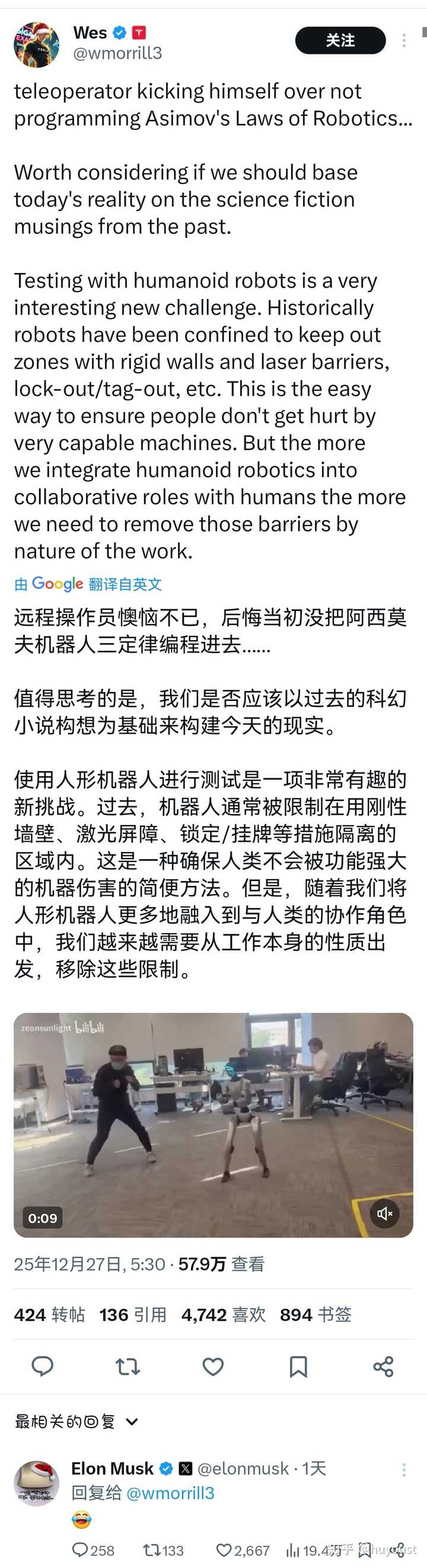427x1568 pixels.
Task: Follow Wes with the 关注 button
Action: [x=340, y=40]
